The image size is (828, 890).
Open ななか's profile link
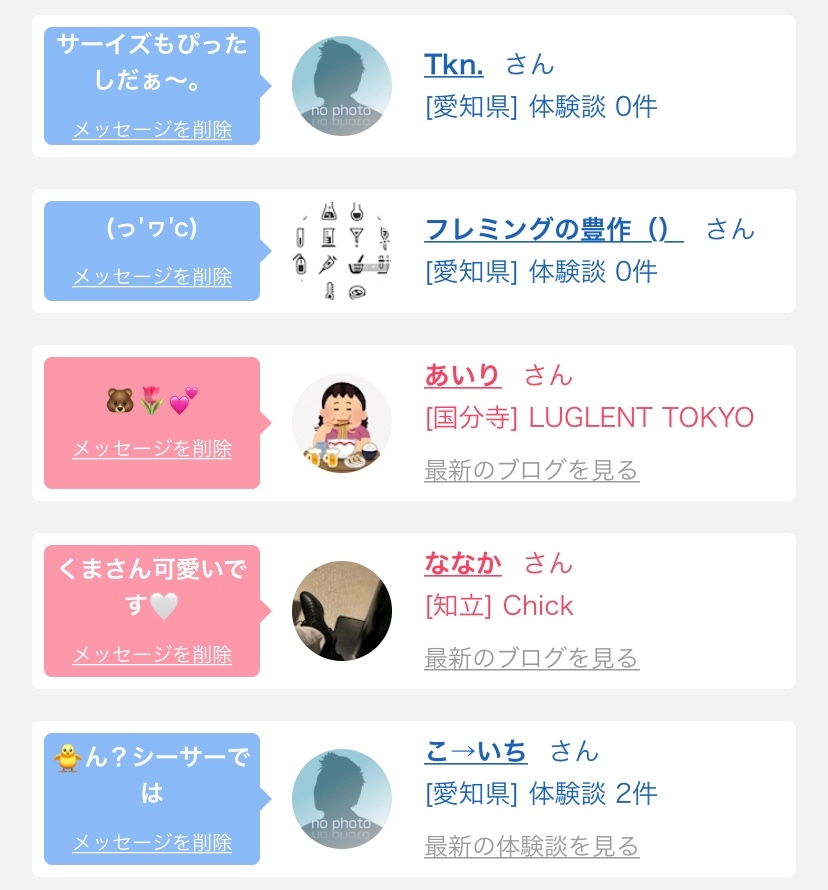click(462, 563)
